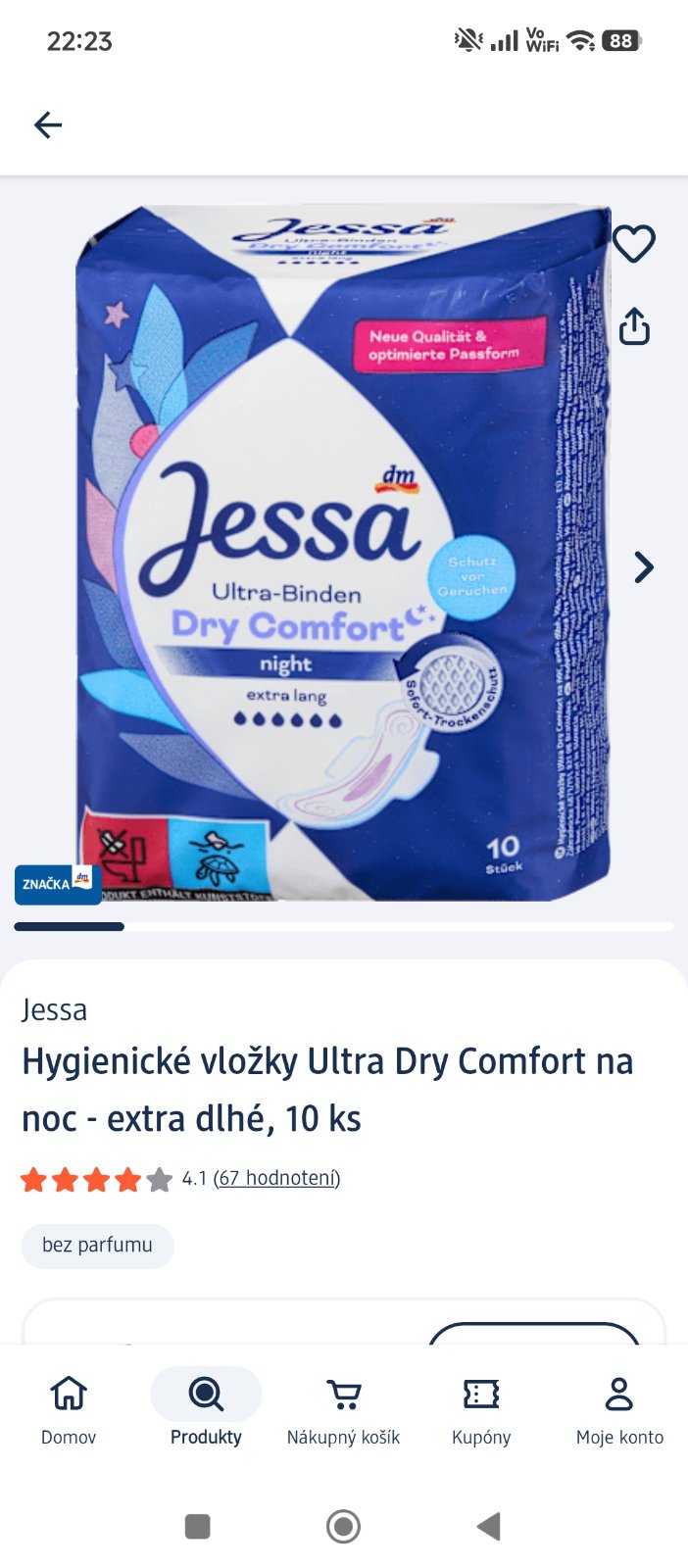Go back using the top arrow

(x=48, y=124)
